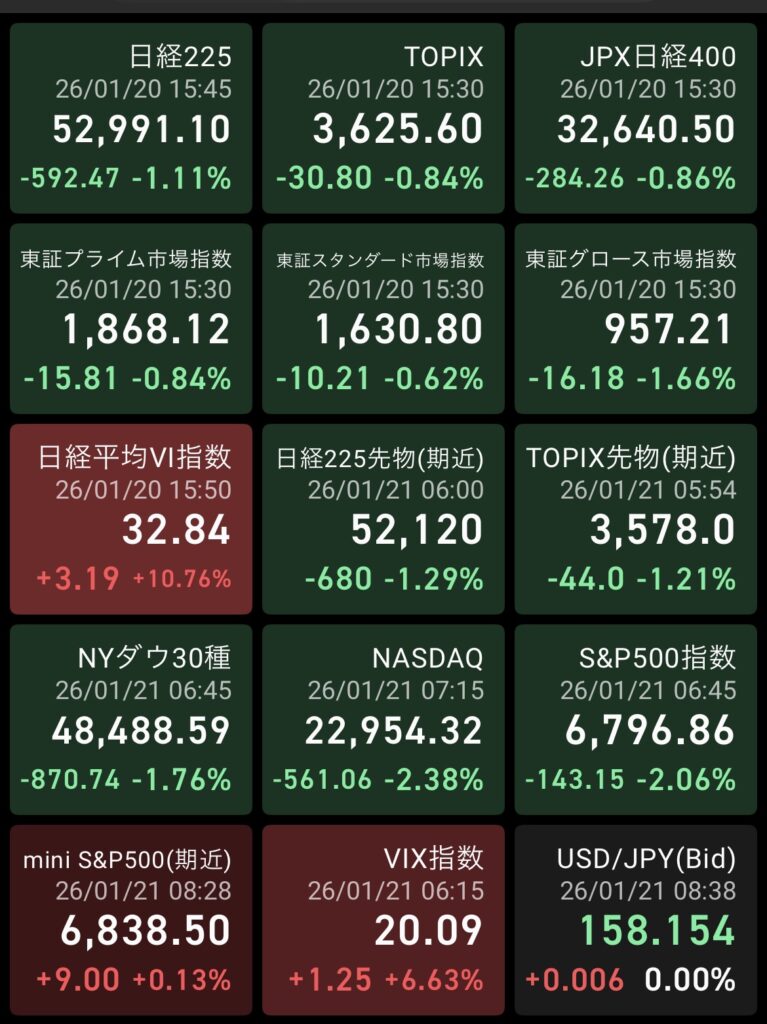Open NYダウ30種 index details
The height and width of the screenshot is (1024, 767).
(x=131, y=718)
